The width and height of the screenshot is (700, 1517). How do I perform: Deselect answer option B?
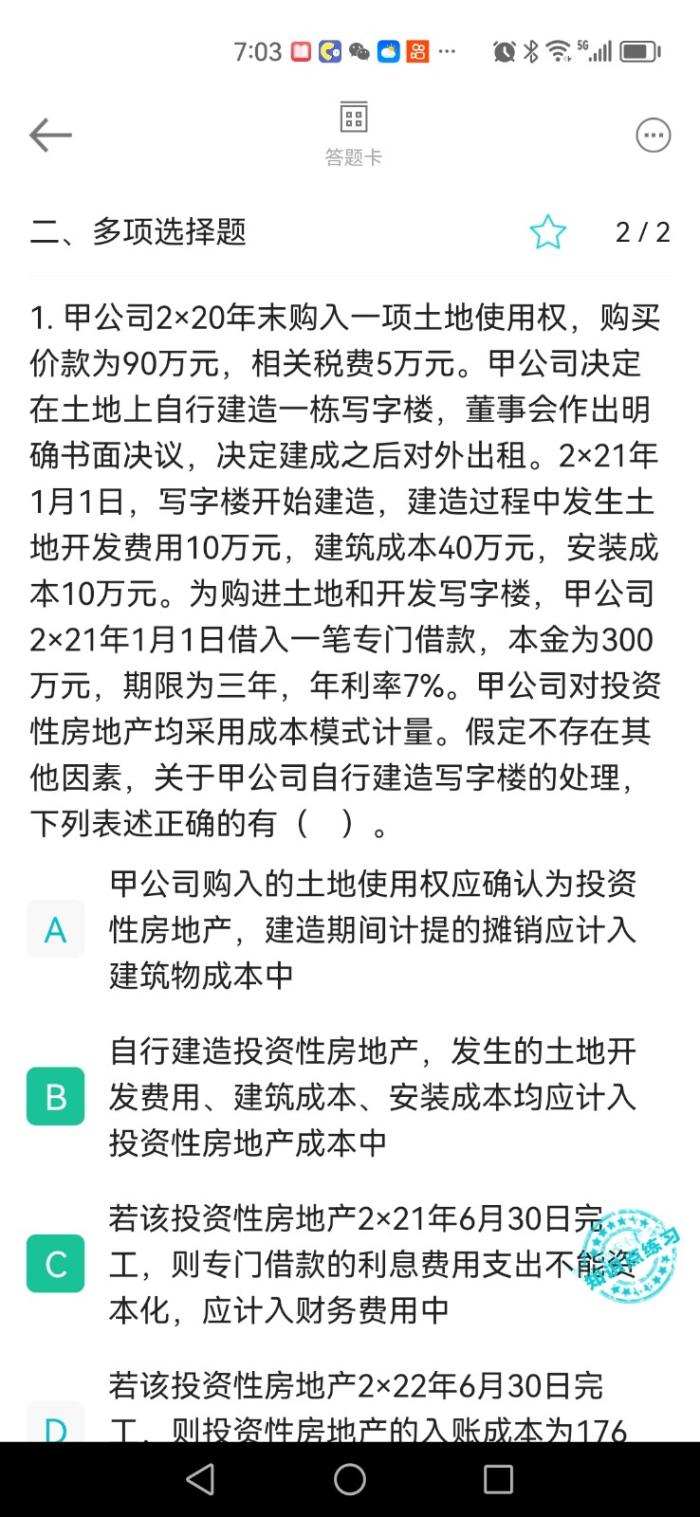pos(55,1097)
